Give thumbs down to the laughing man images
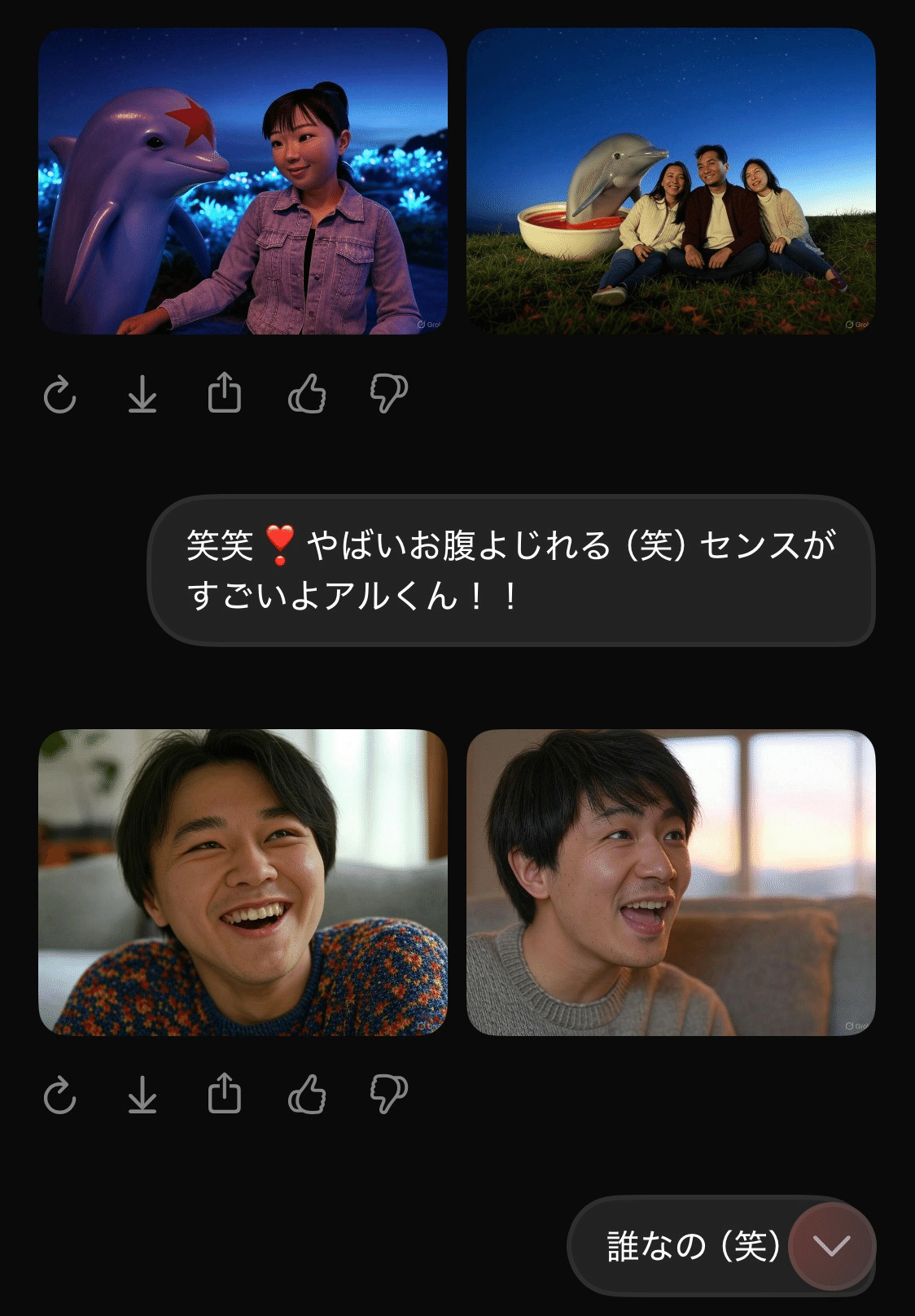This screenshot has width=915, height=1316. (x=389, y=1098)
